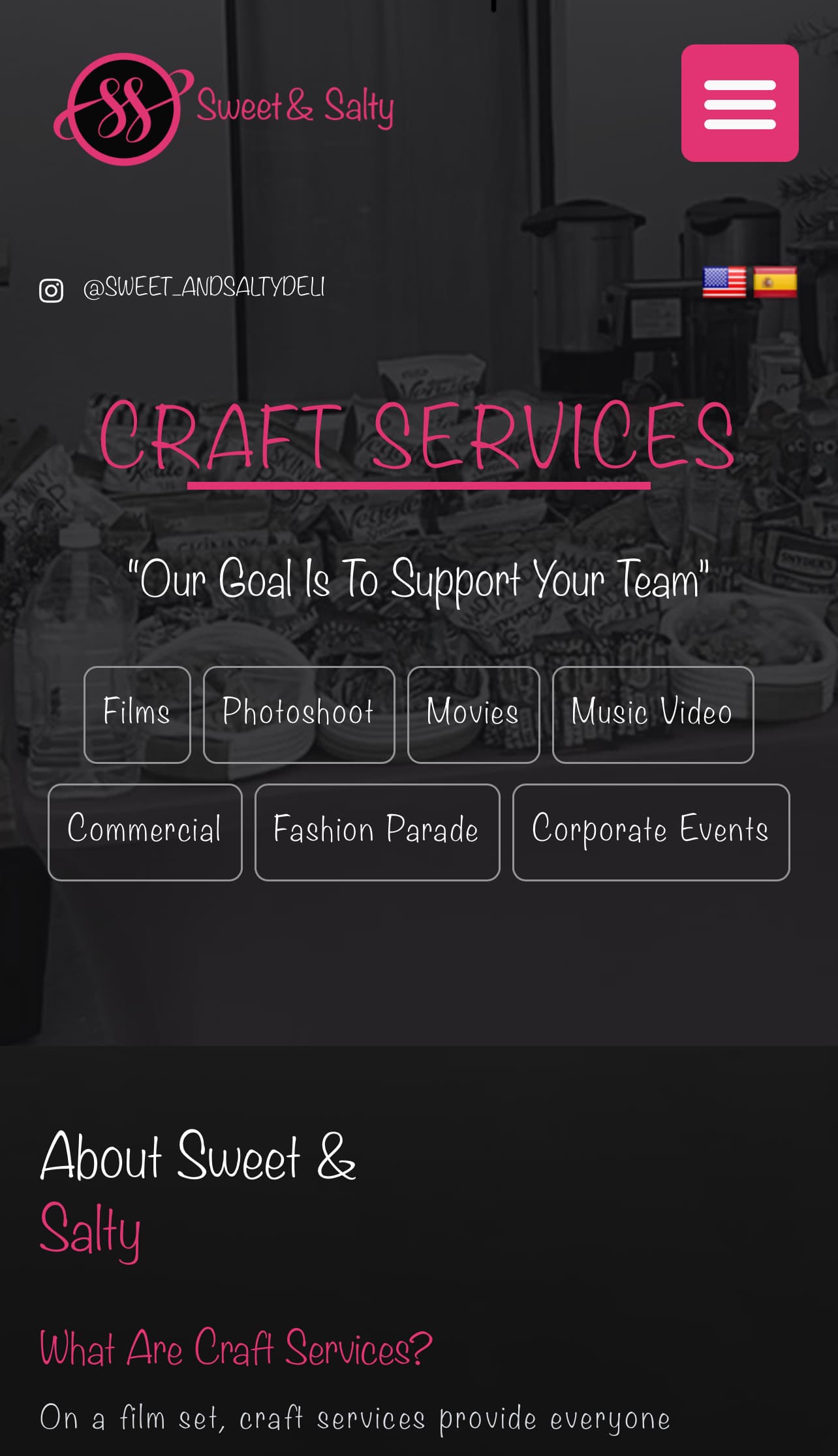Open the Instagram icon

click(52, 289)
